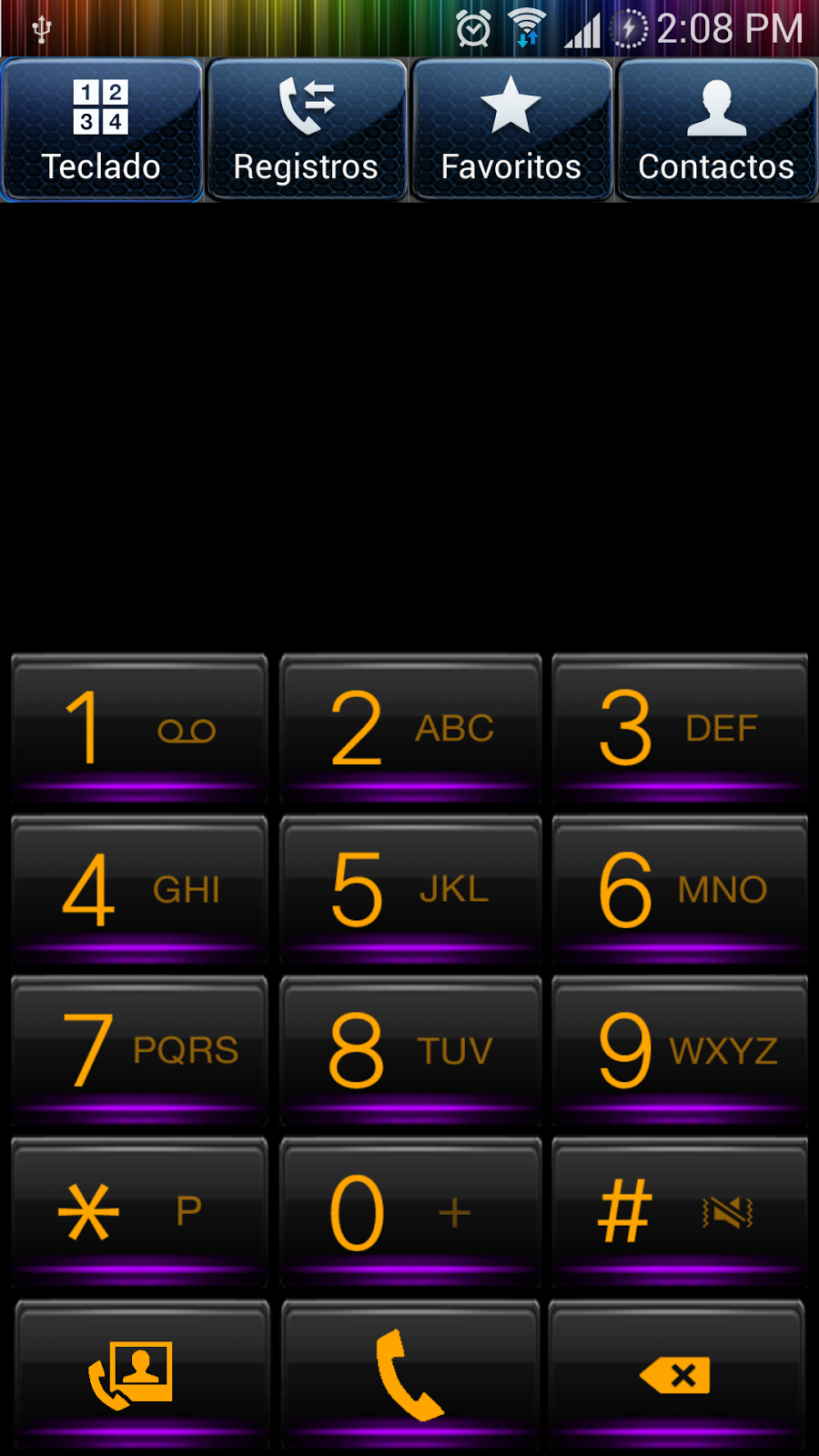Tap the asterisk P key
The height and width of the screenshot is (1456, 819).
[139, 1211]
